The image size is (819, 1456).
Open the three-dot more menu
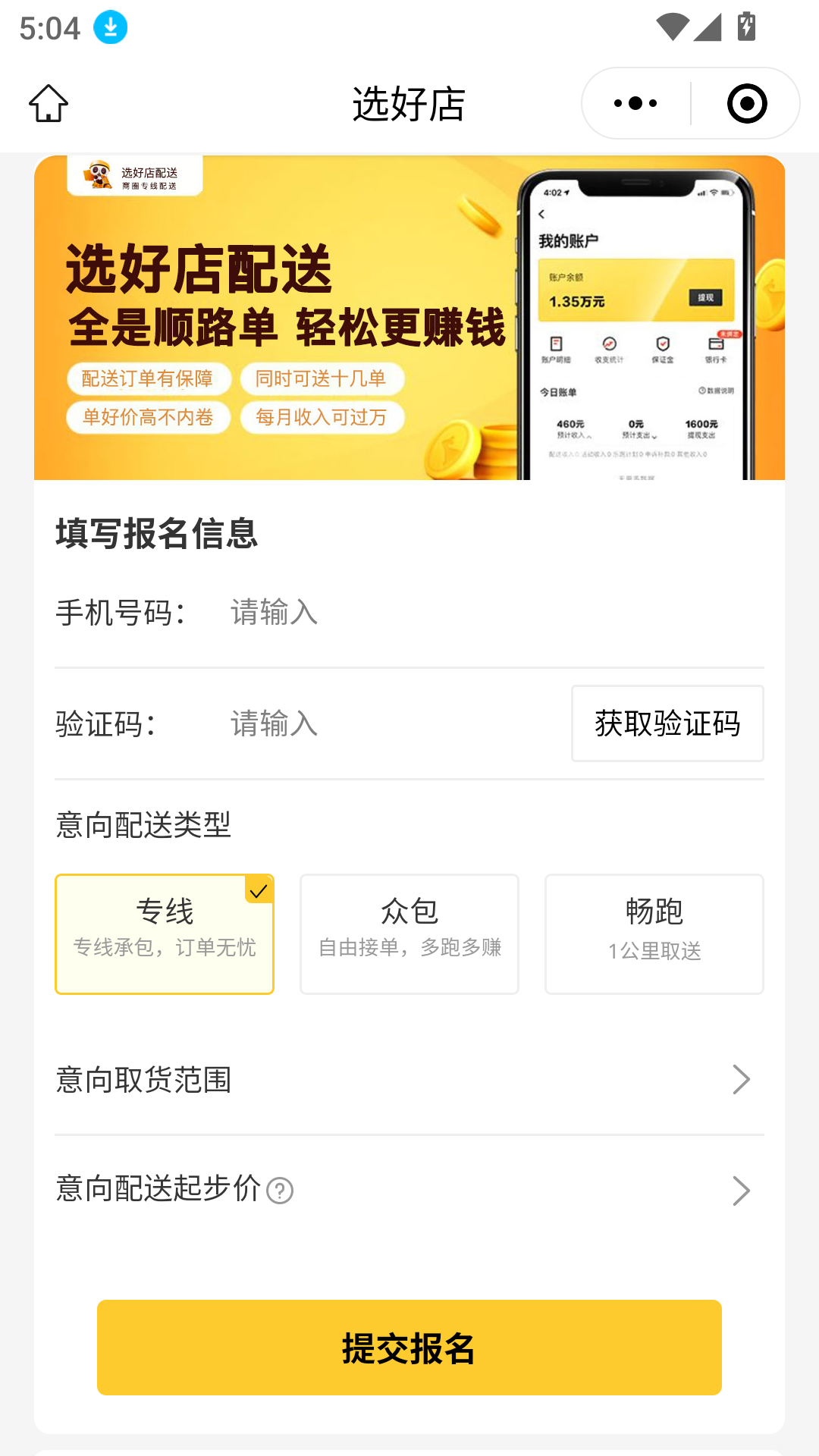[635, 103]
